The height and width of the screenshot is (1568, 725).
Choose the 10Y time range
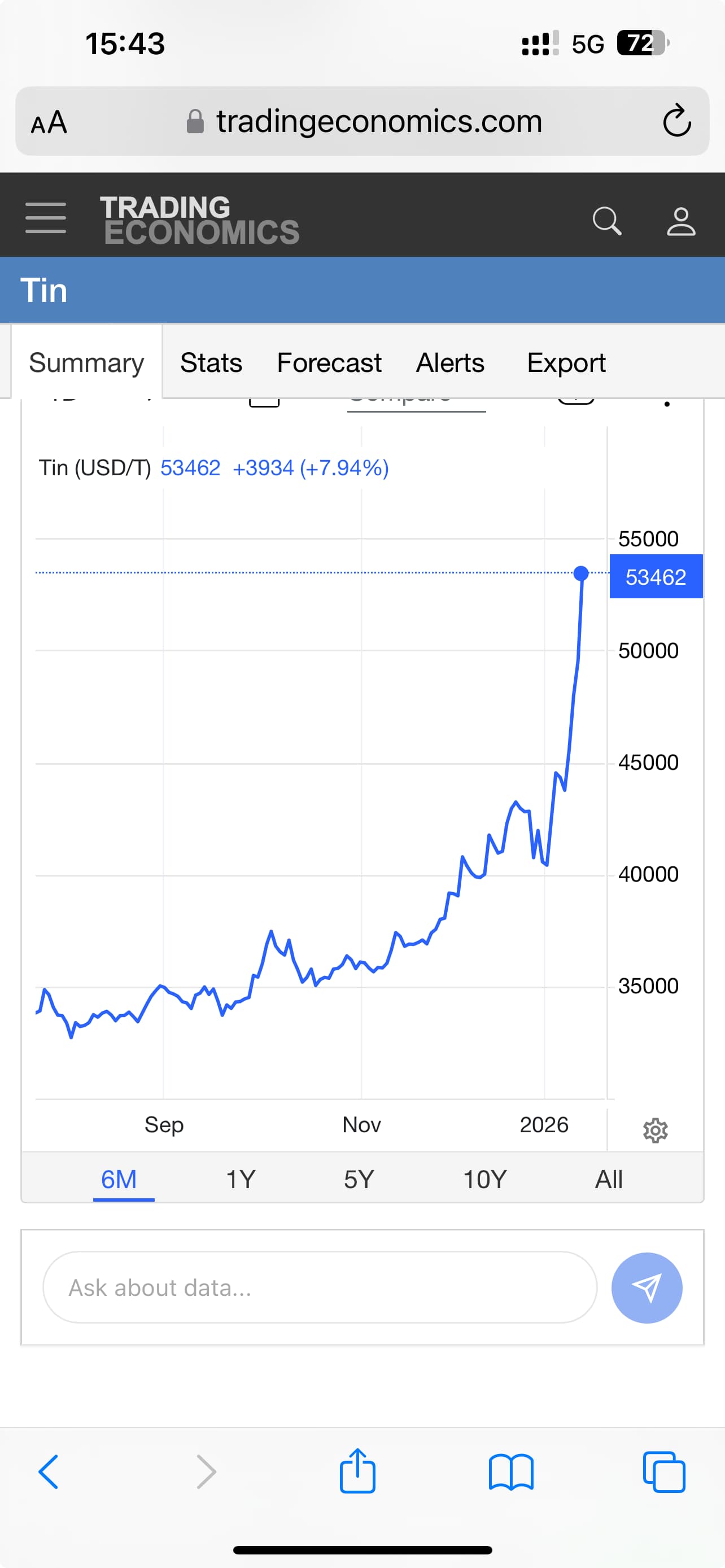click(x=484, y=1180)
